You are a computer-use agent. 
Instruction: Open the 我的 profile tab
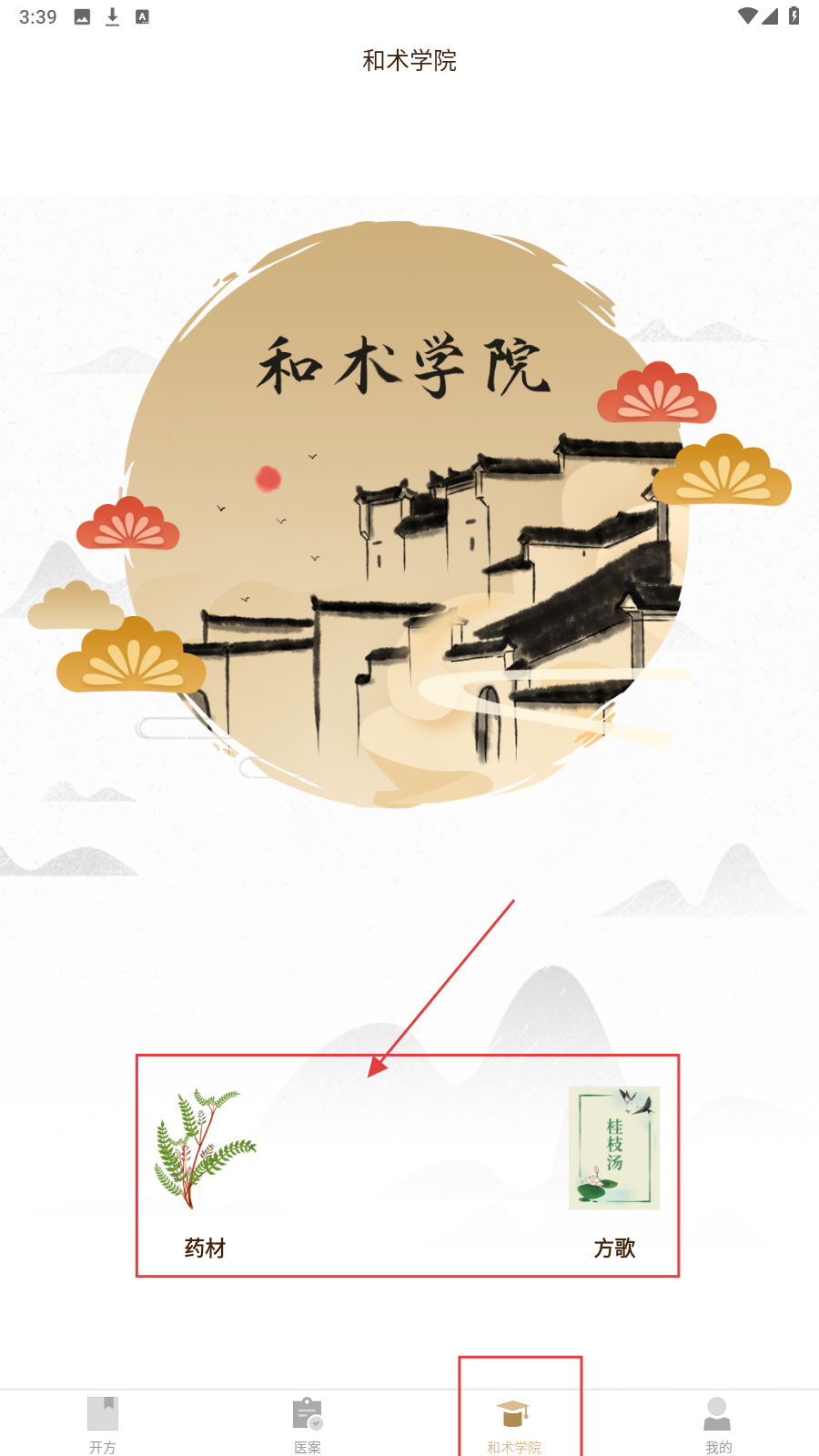tap(718, 1424)
